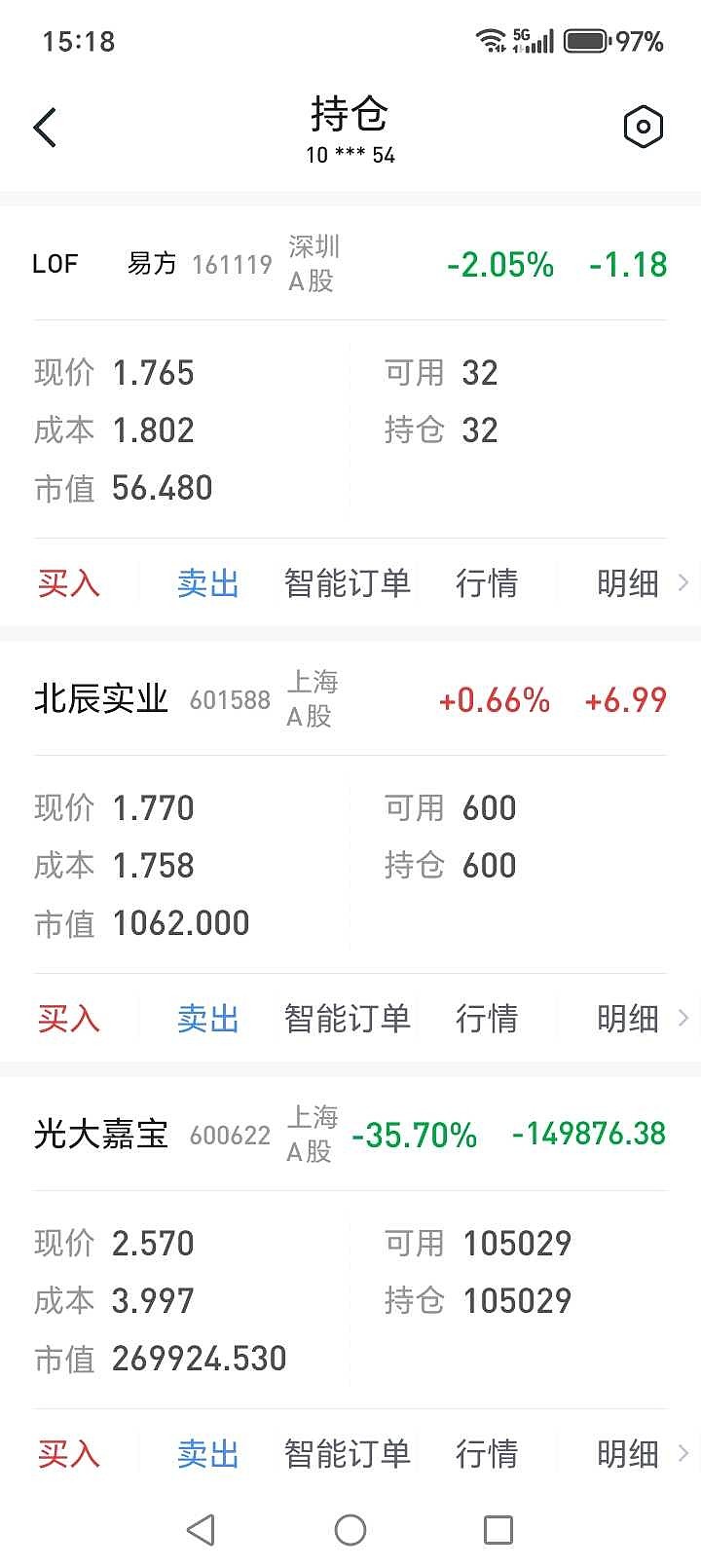The width and height of the screenshot is (701, 1568).
Task: Buy LOF using the 买入 button
Action: [68, 582]
